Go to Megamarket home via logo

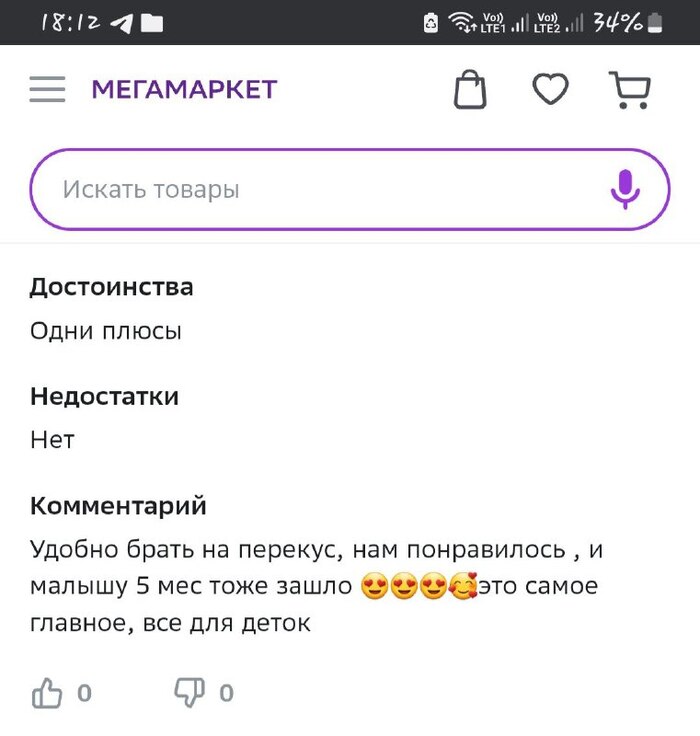184,90
